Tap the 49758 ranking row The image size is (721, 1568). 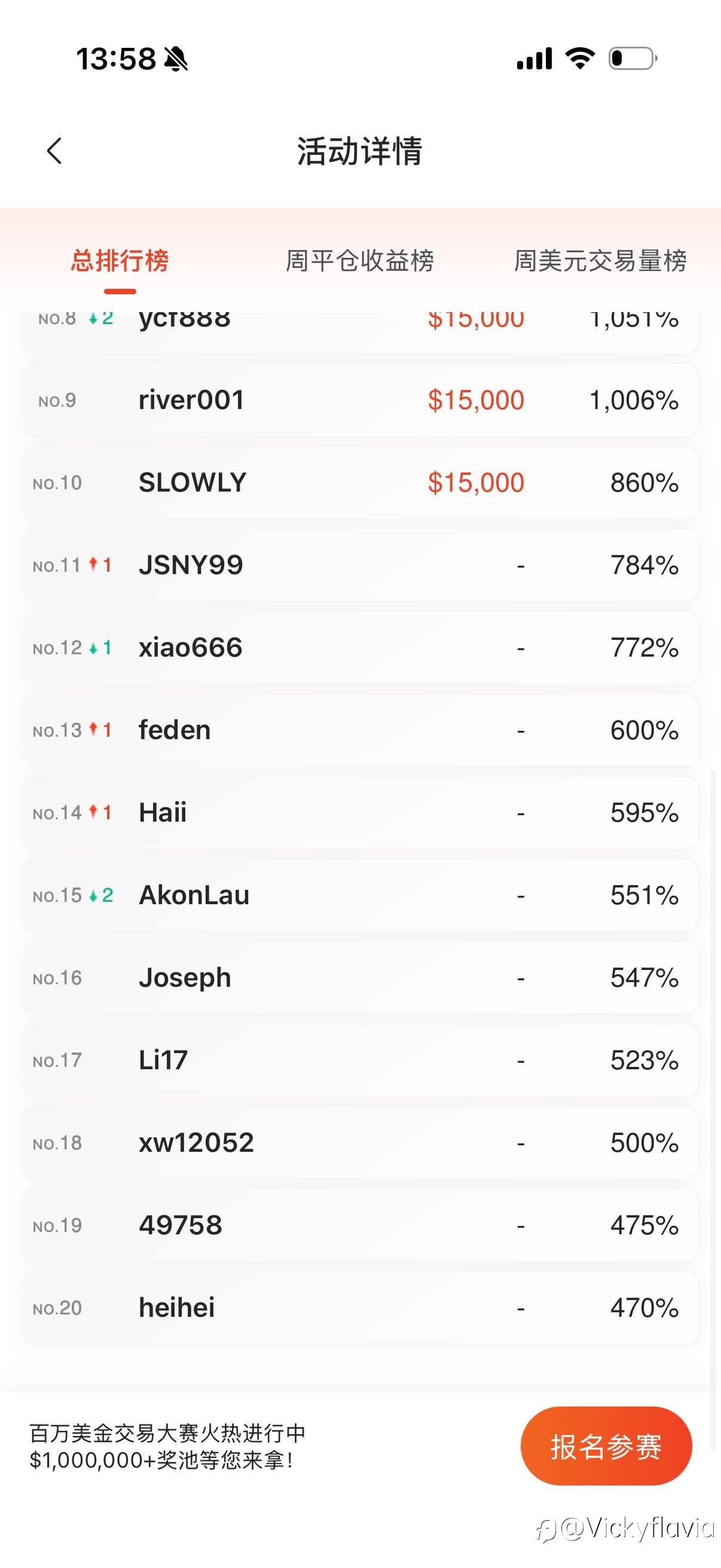[x=359, y=1225]
